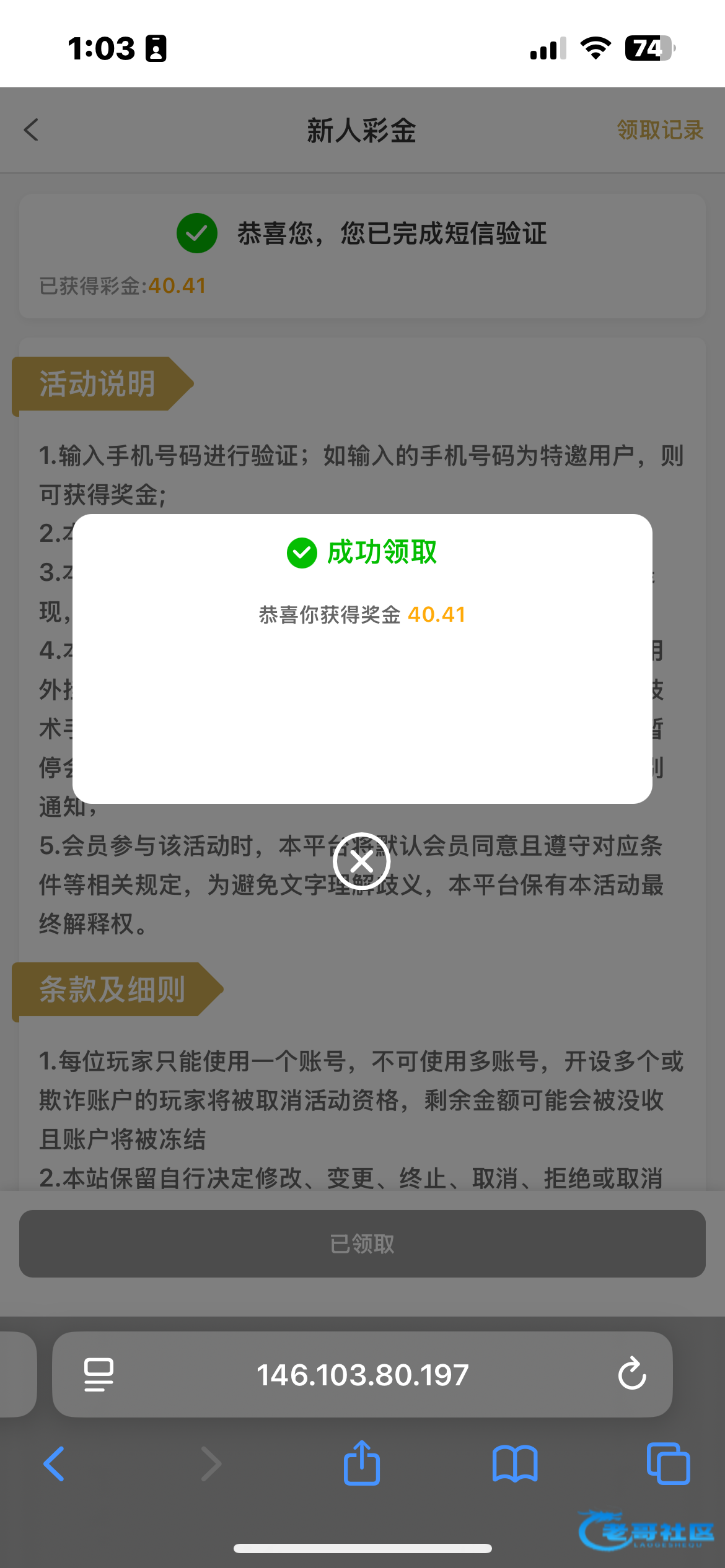Open the address bar showing 146.103.80.197
Viewport: 725px width, 1568px height.
coord(362,1375)
